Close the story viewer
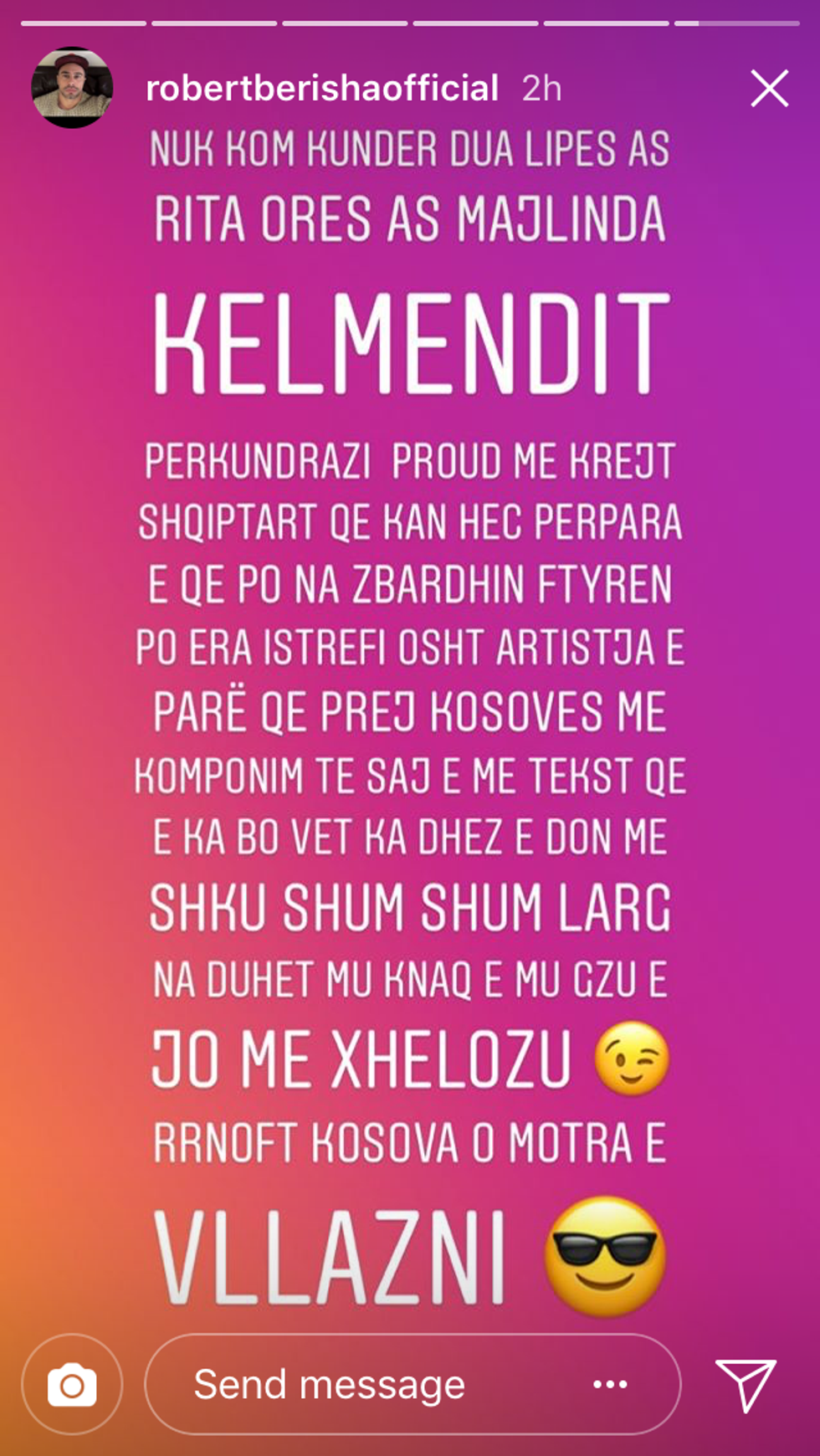The height and width of the screenshot is (1456, 820). click(769, 89)
